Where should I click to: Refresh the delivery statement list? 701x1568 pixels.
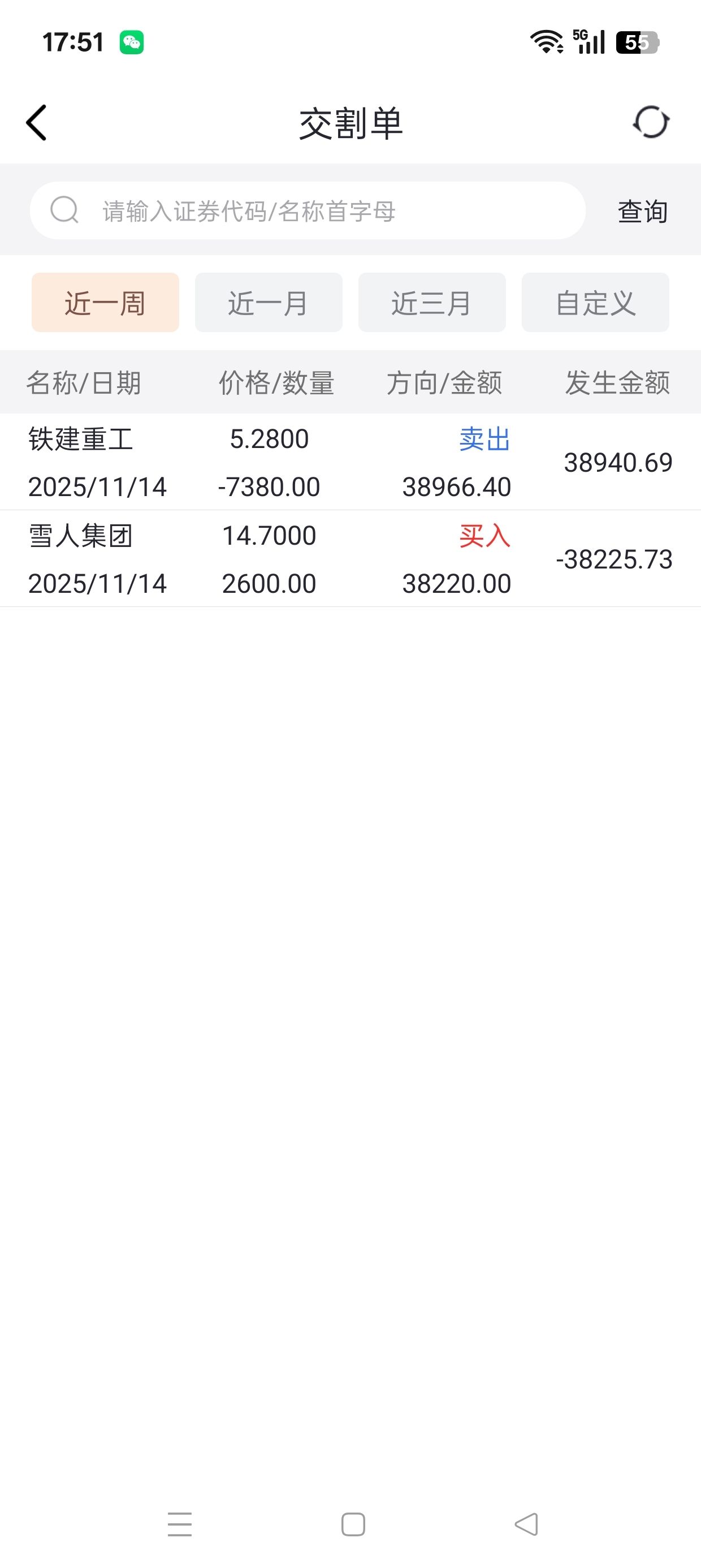pos(651,122)
